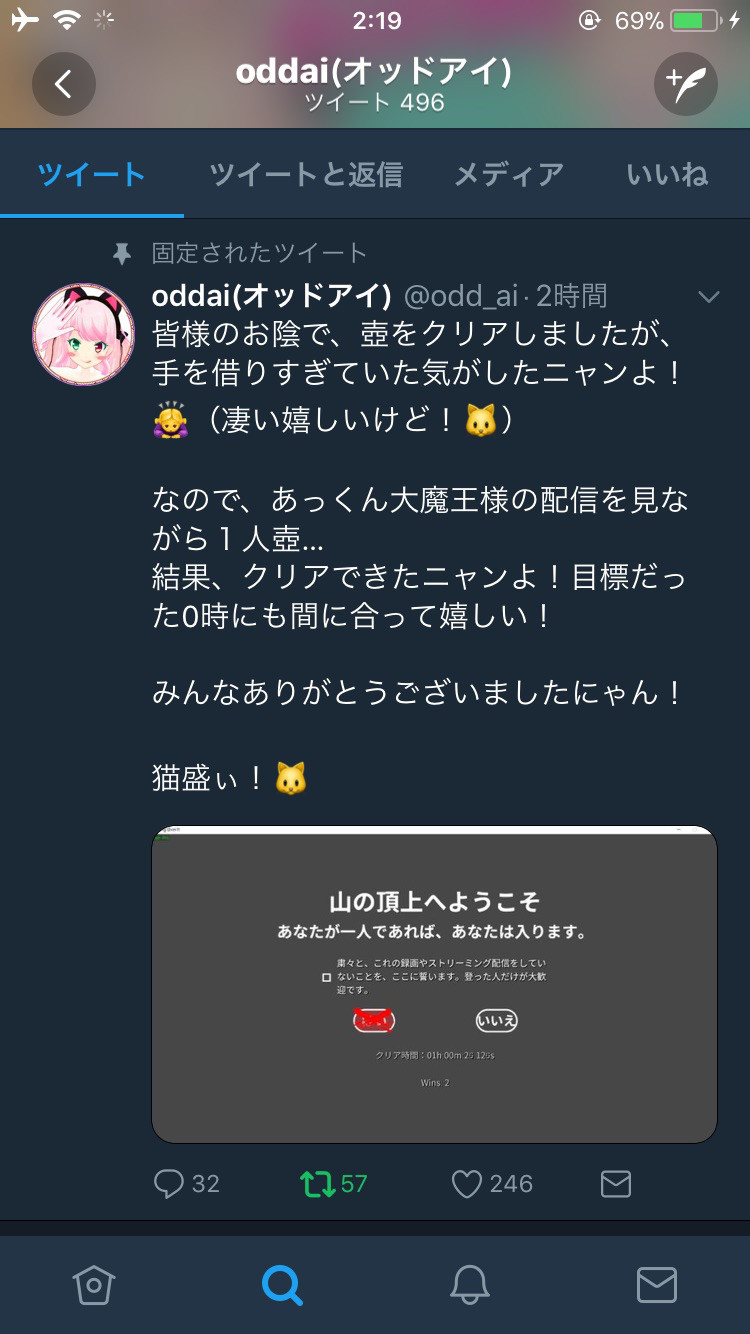This screenshot has height=1334, width=750.
Task: Switch to the ツイートと返信 tab
Action: (305, 175)
